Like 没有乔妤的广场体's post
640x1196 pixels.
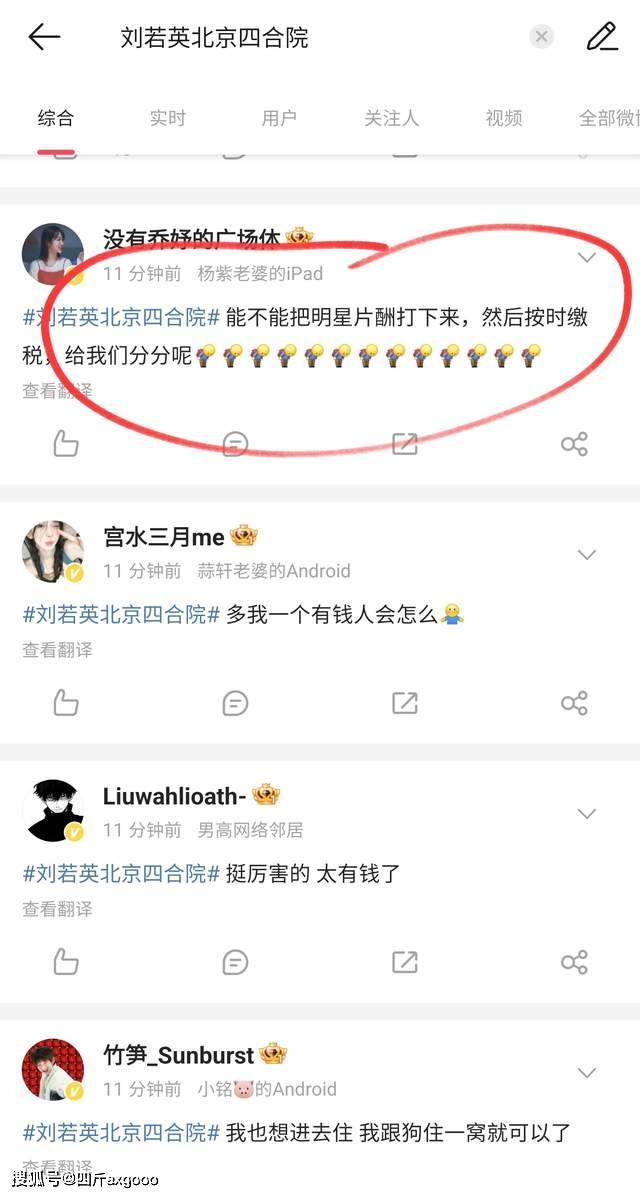click(66, 443)
